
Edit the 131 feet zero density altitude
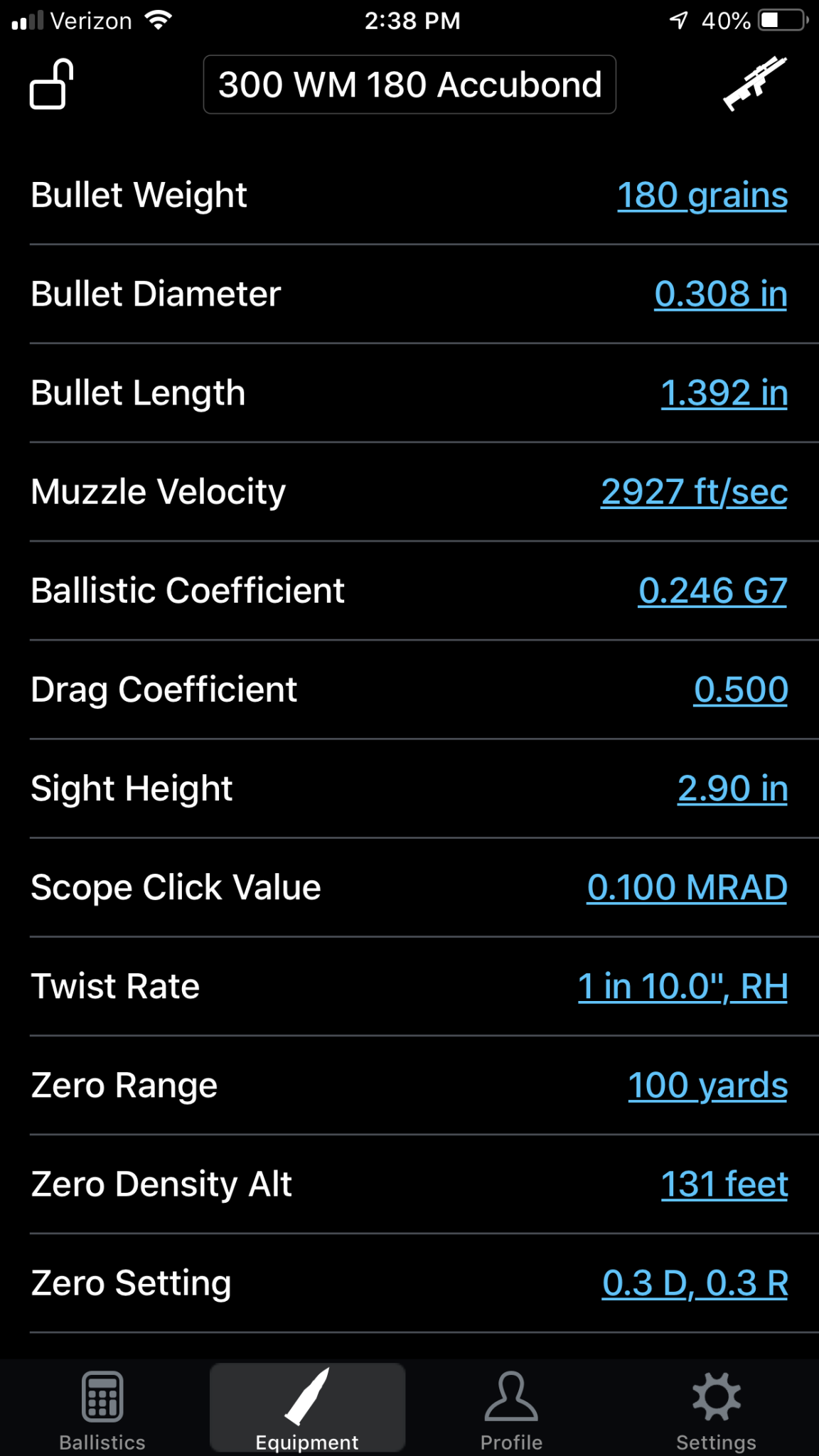[724, 1184]
